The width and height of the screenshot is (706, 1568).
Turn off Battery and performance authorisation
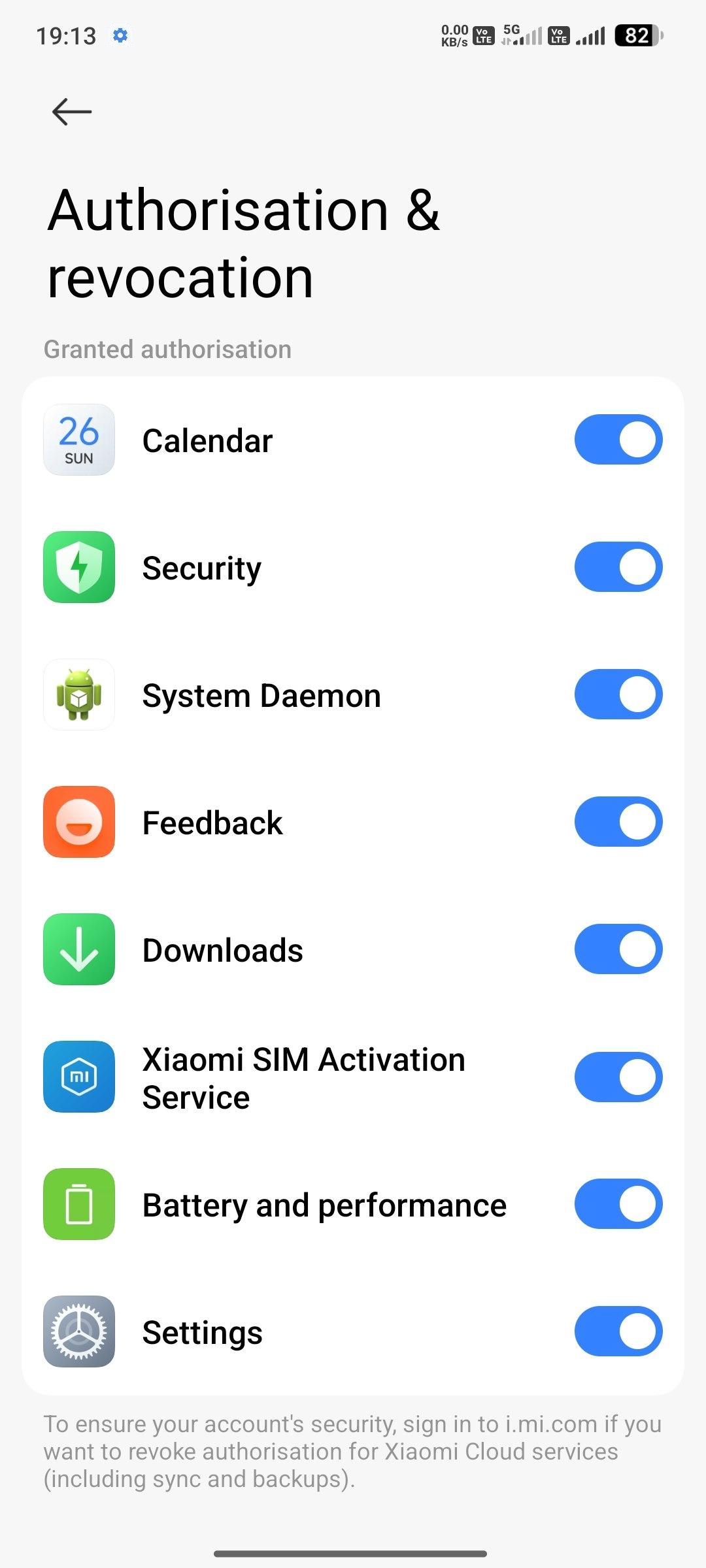(x=618, y=1204)
